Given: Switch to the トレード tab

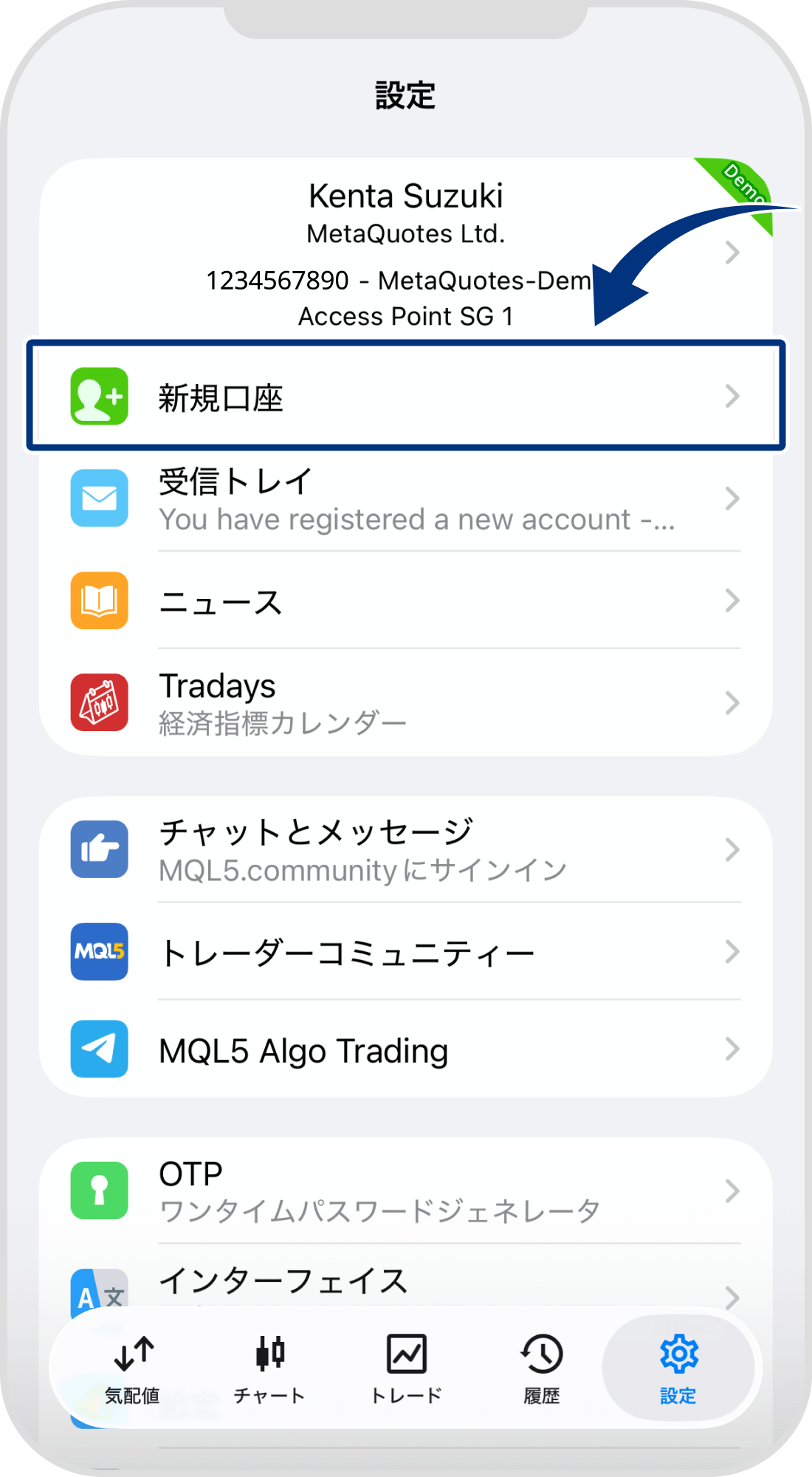Looking at the screenshot, I should [405, 1368].
